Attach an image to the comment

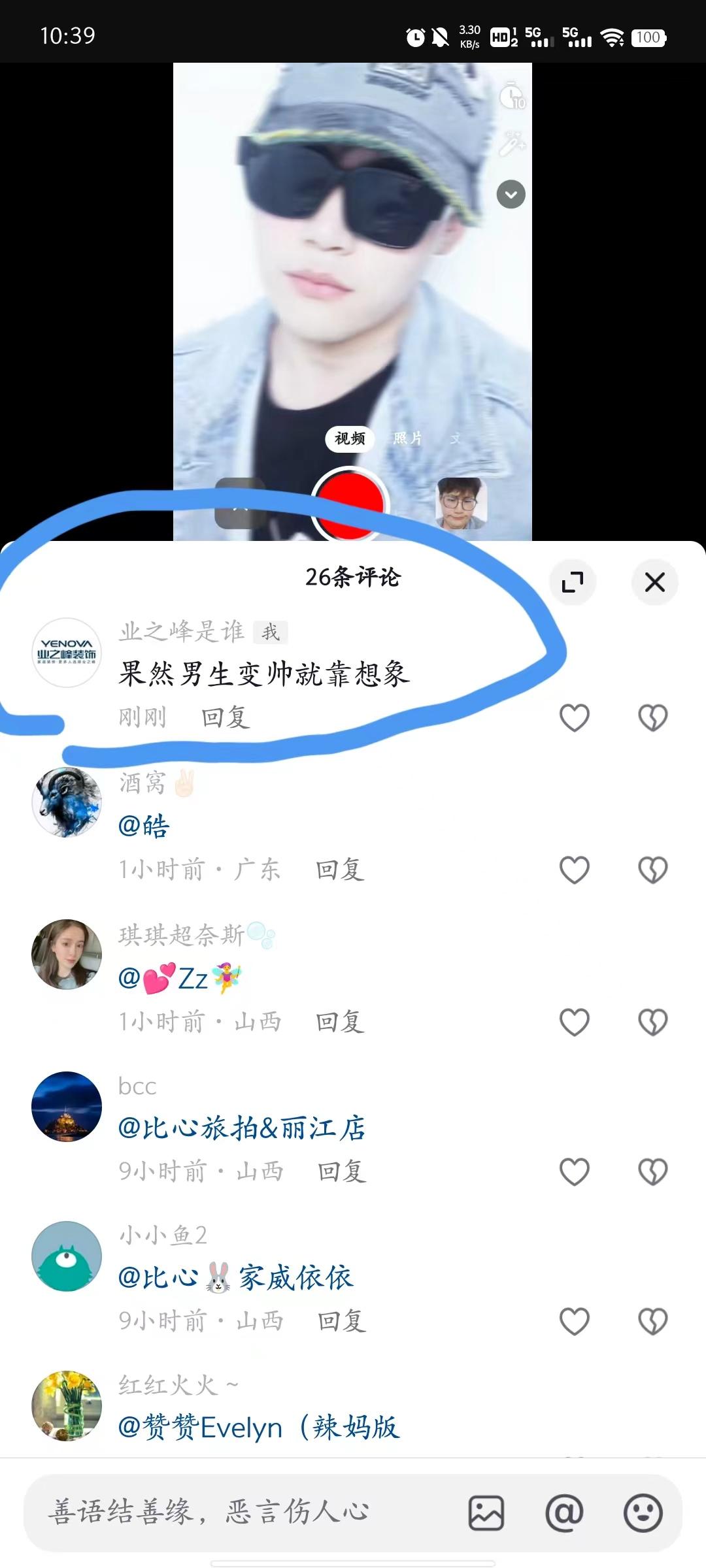coord(486,1512)
